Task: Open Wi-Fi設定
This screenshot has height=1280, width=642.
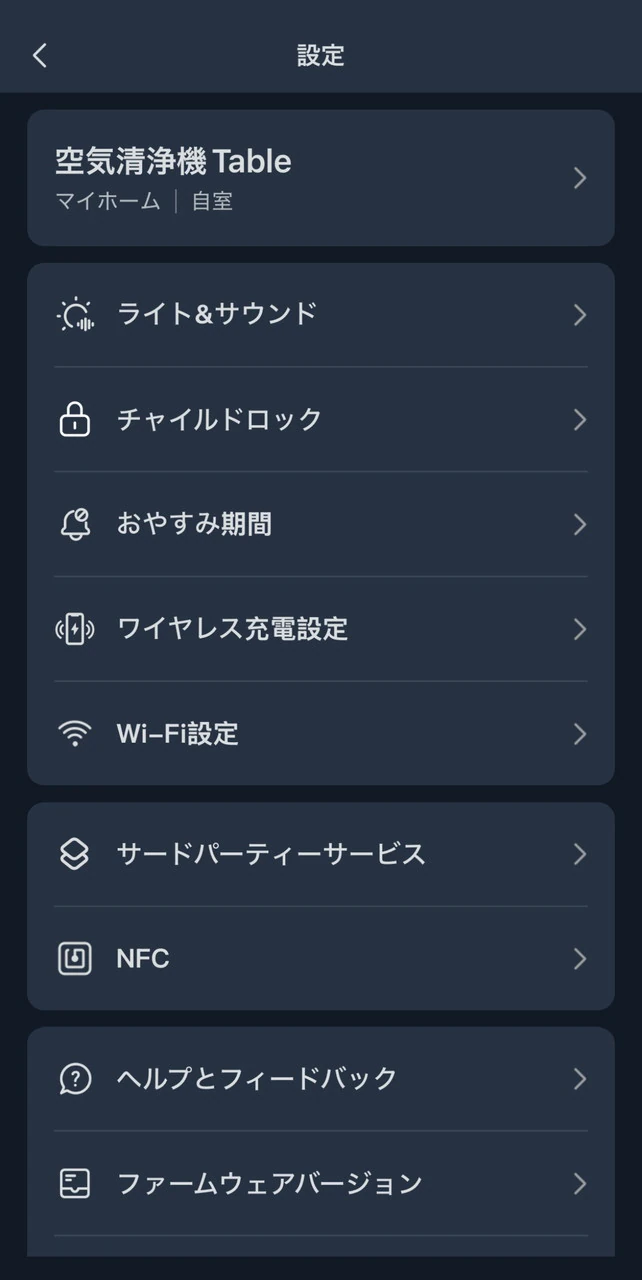Action: click(x=320, y=734)
